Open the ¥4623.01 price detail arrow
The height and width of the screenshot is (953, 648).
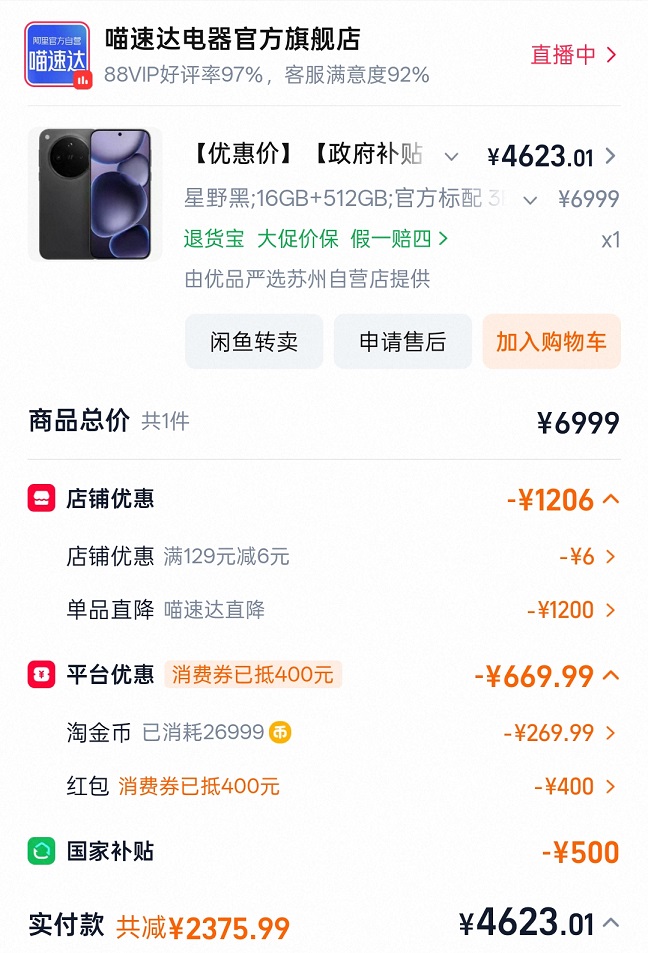tap(611, 157)
